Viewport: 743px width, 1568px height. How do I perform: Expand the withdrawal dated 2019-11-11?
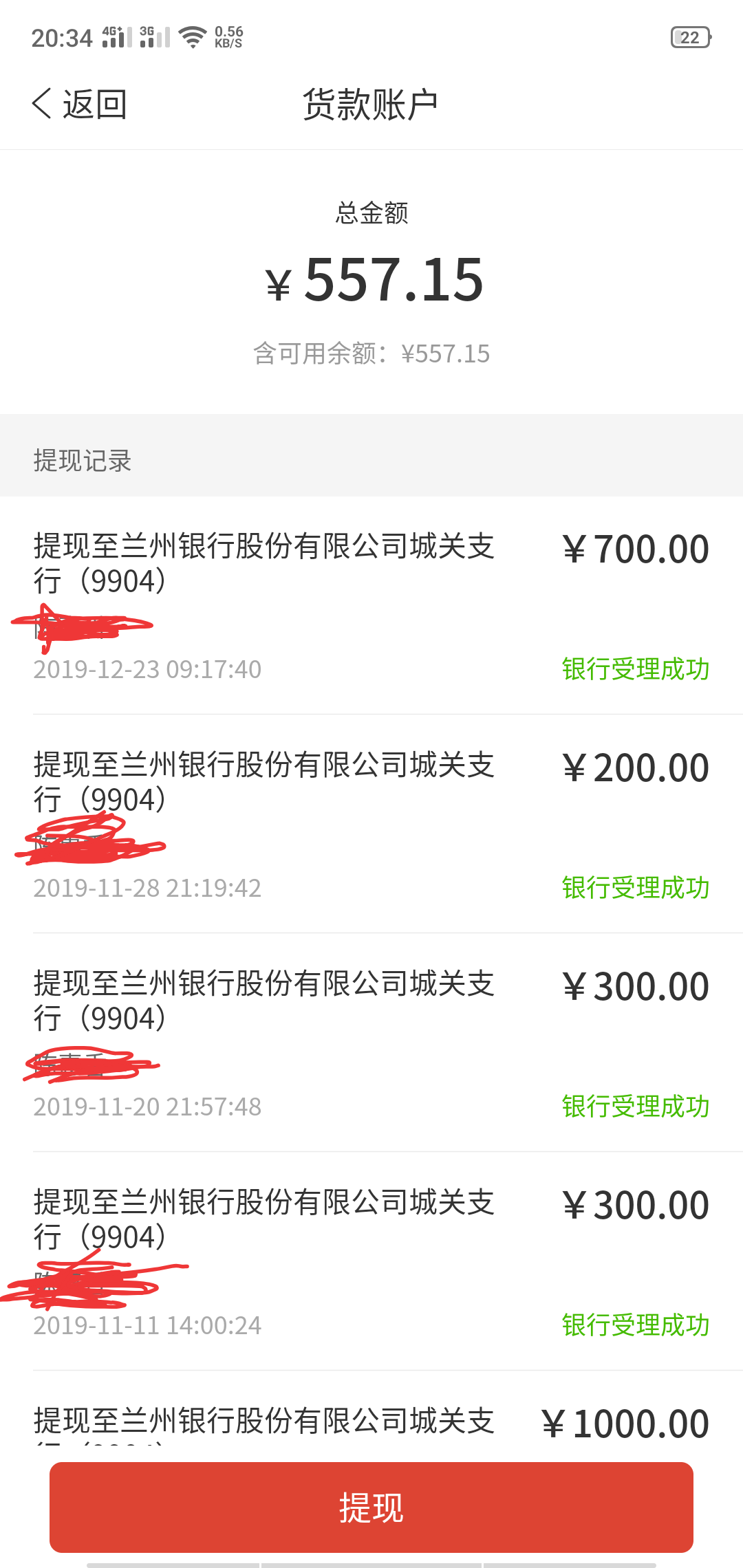[371, 1259]
